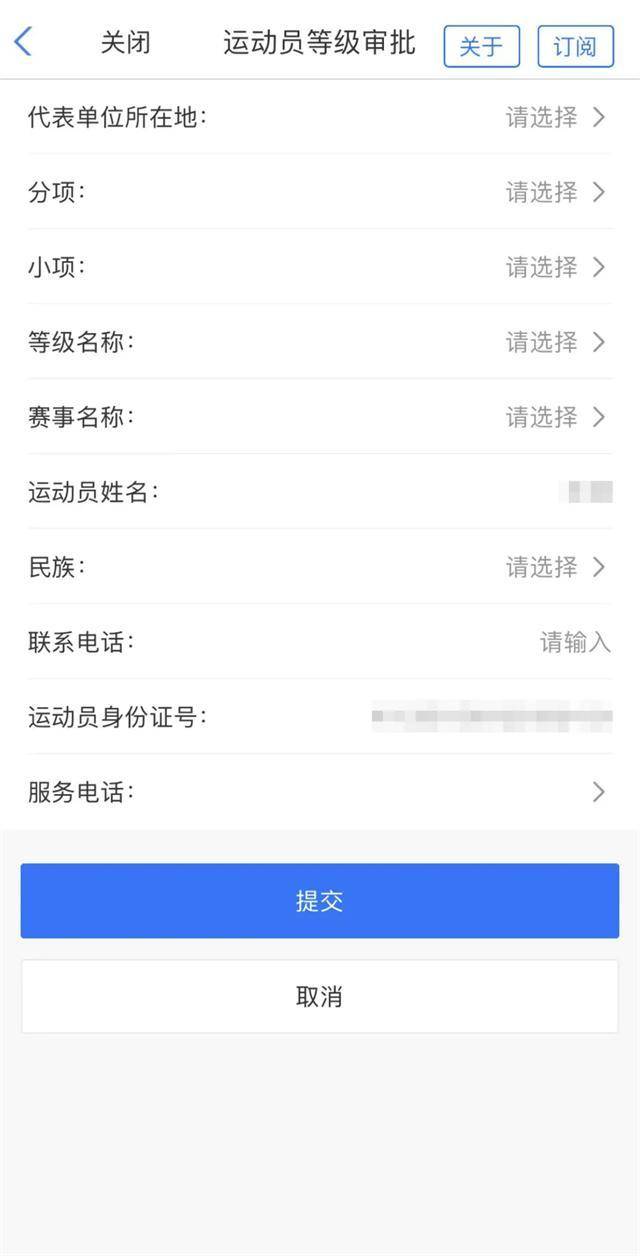The image size is (640, 1256).
Task: Choose 民族 ethnicity
Action: (x=555, y=567)
